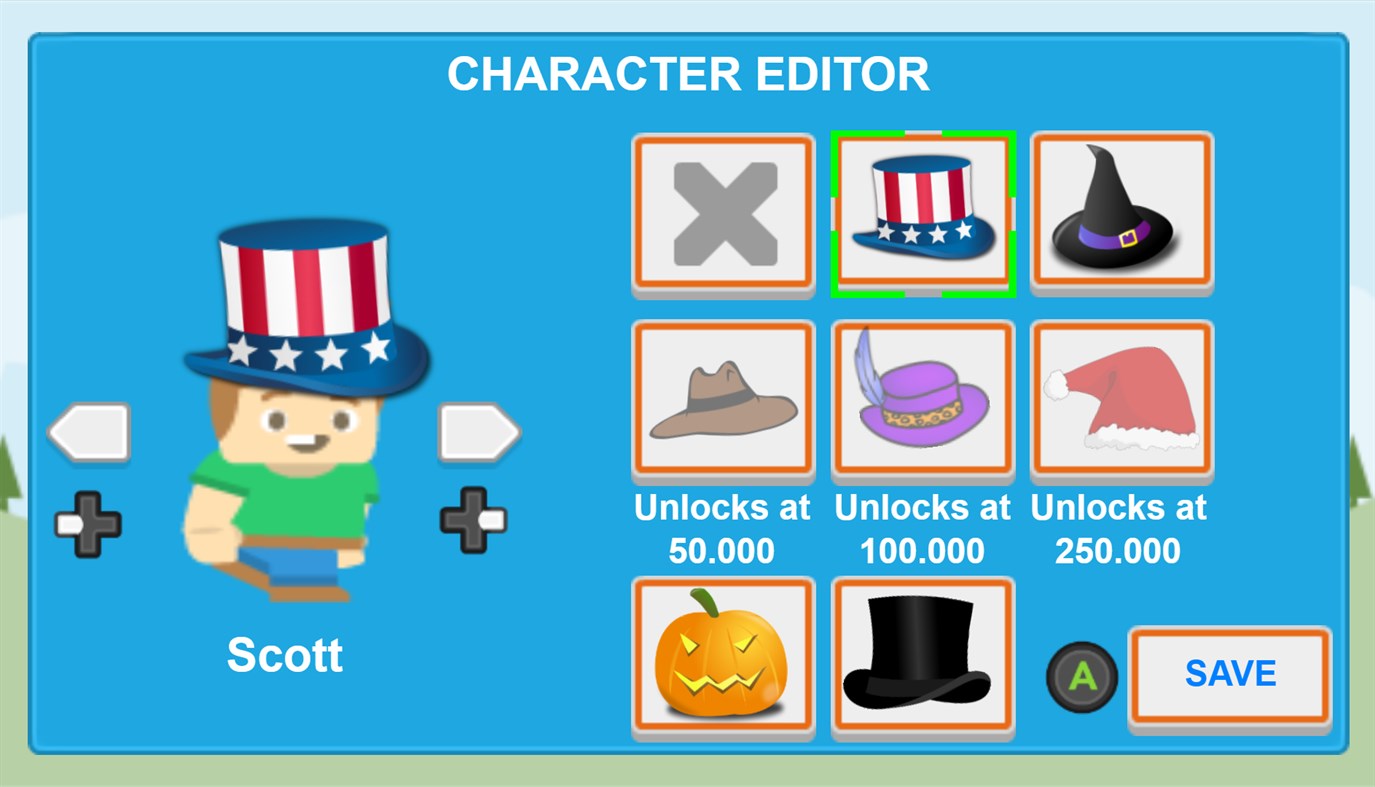The height and width of the screenshot is (787, 1375).
Task: Save the character changes
Action: (x=1229, y=674)
